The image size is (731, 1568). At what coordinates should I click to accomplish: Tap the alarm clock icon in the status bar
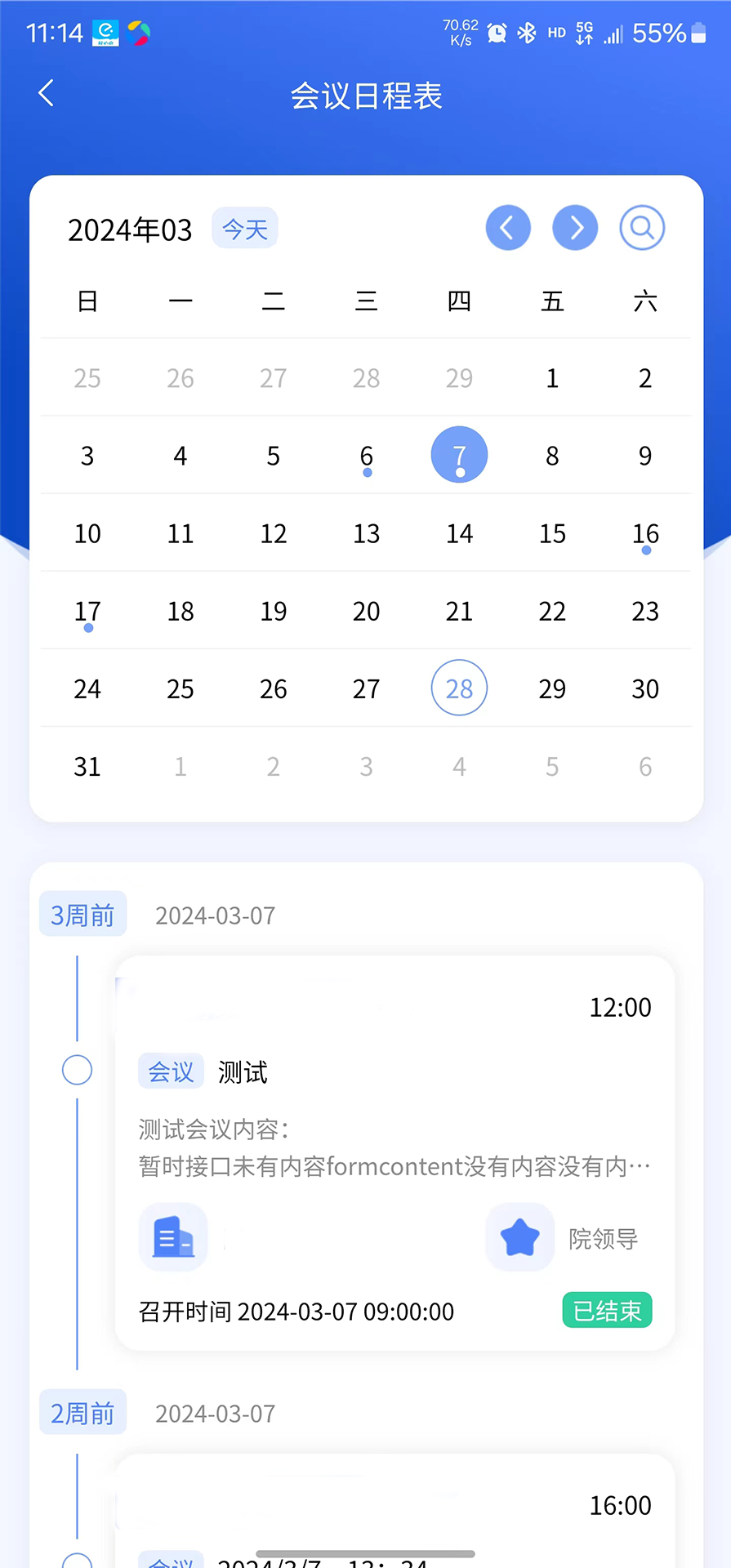497,33
